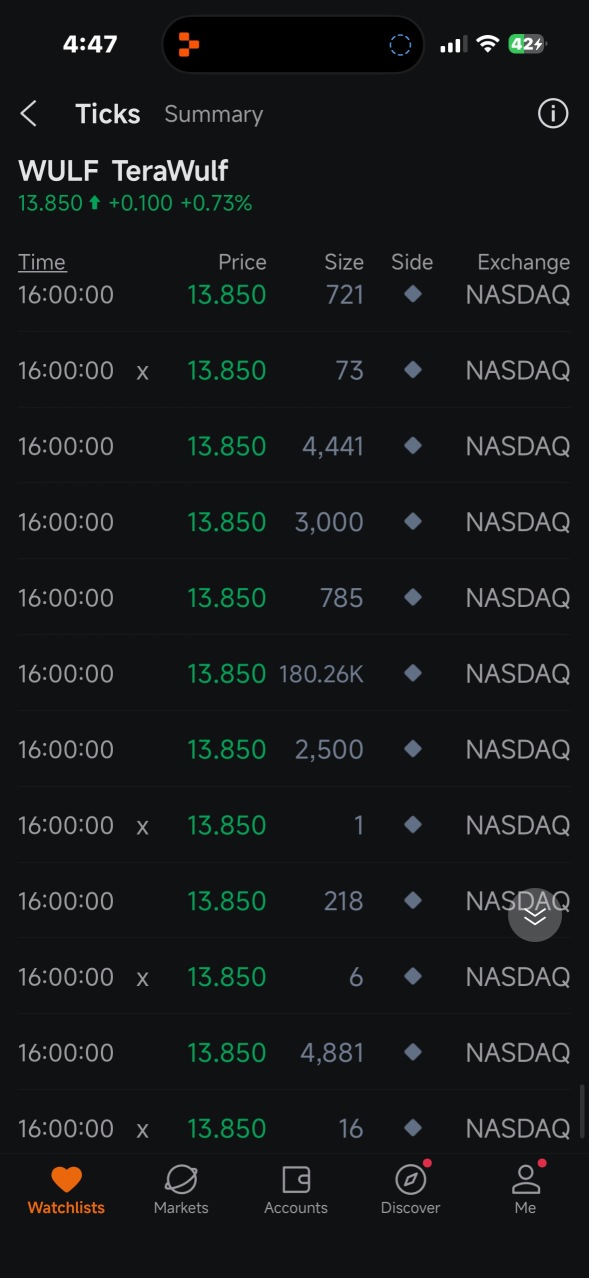
Task: Sort ticks by the Time header
Action: point(42,262)
